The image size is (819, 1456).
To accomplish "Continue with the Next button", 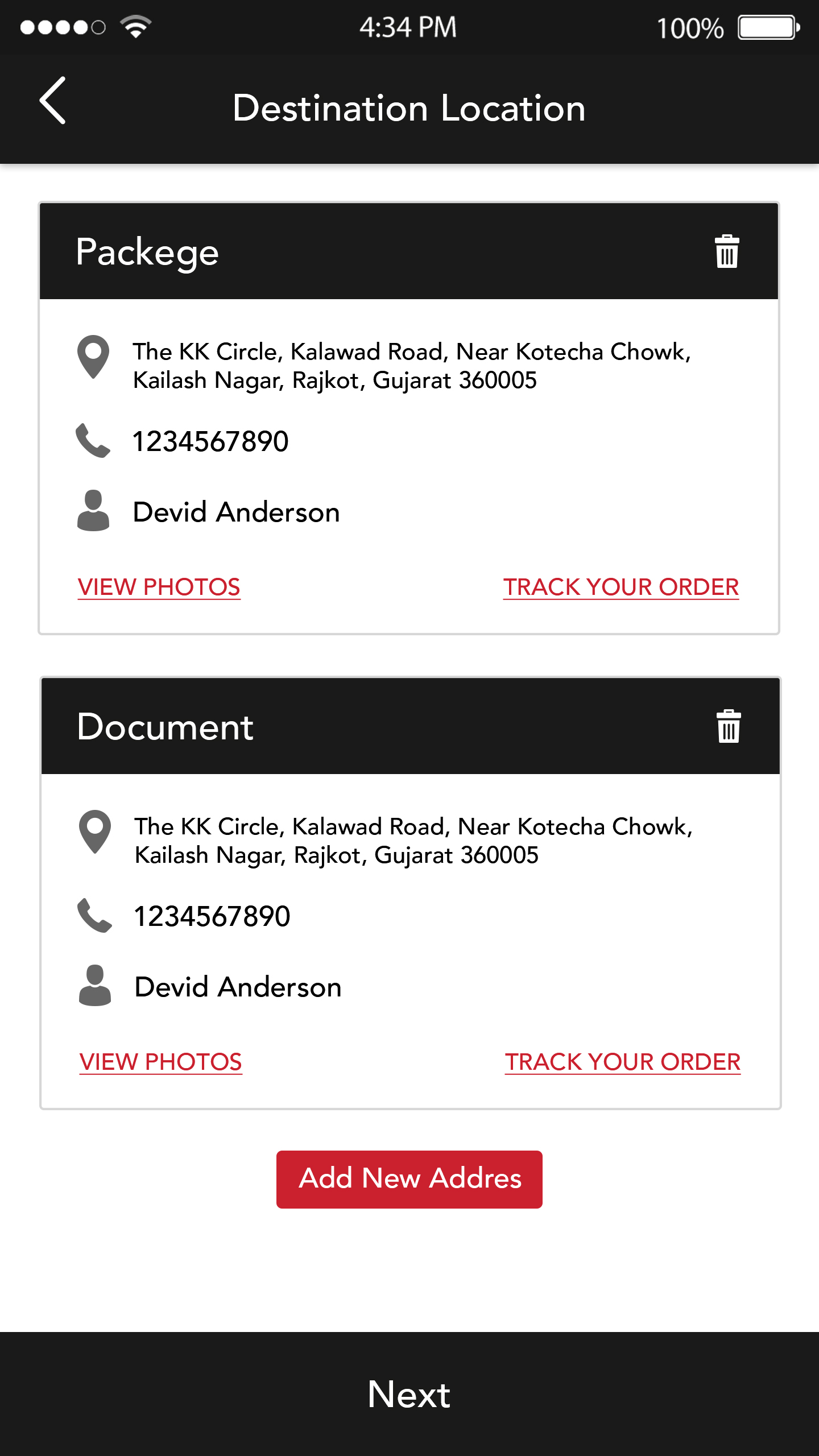I will 409,1394.
